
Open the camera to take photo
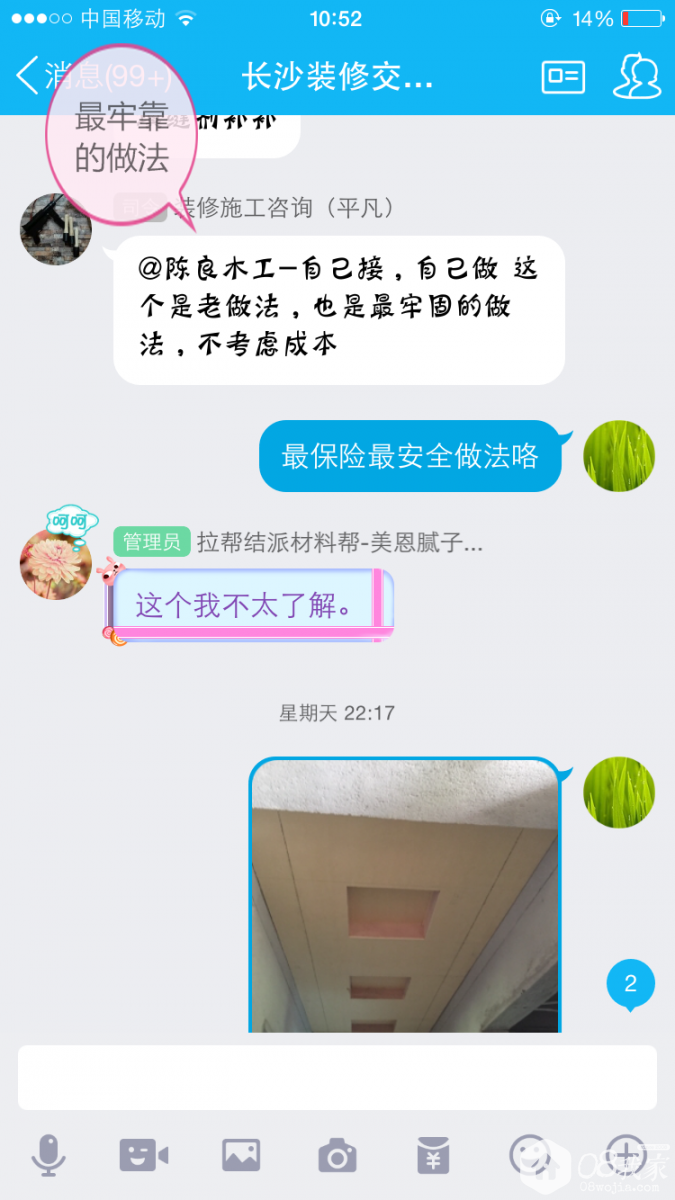tap(337, 1155)
